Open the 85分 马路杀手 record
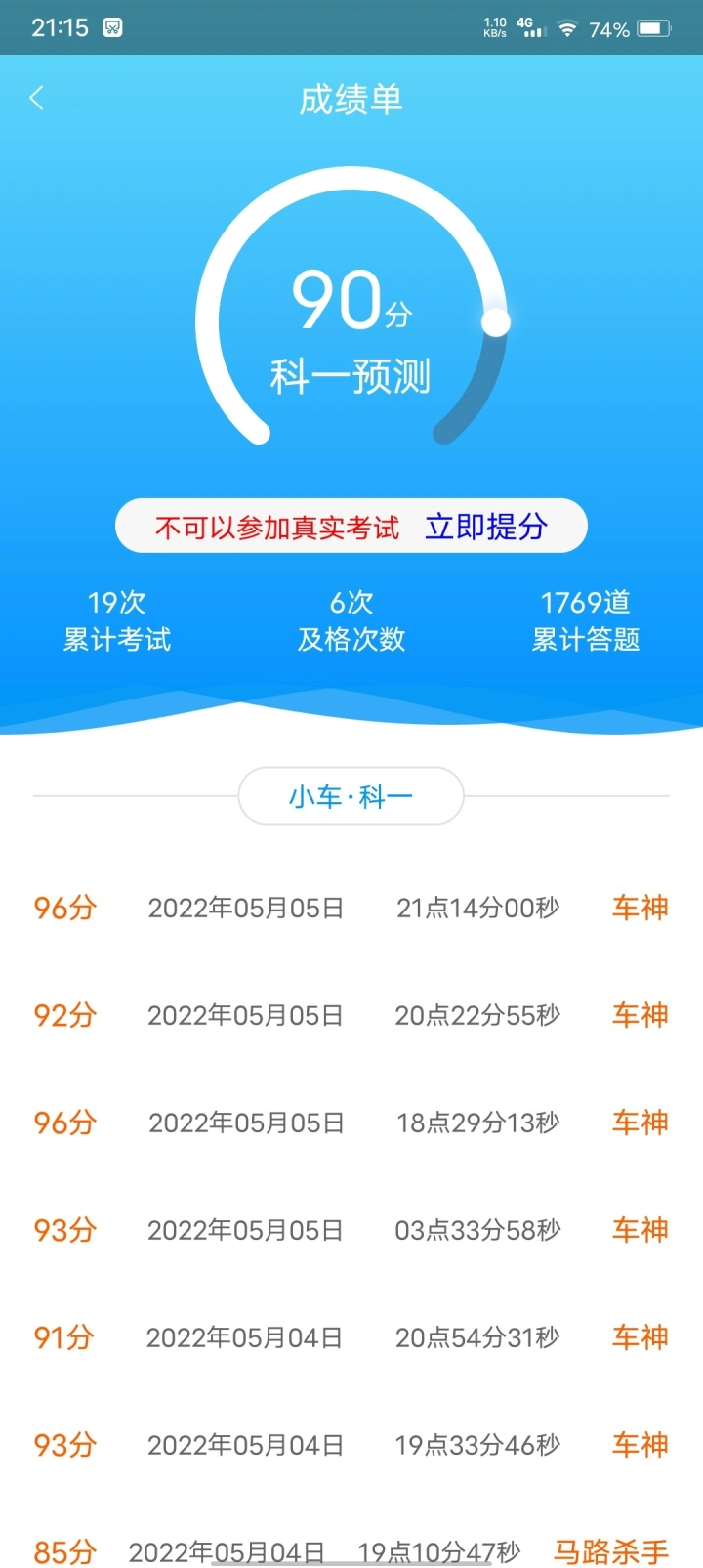 351,1544
